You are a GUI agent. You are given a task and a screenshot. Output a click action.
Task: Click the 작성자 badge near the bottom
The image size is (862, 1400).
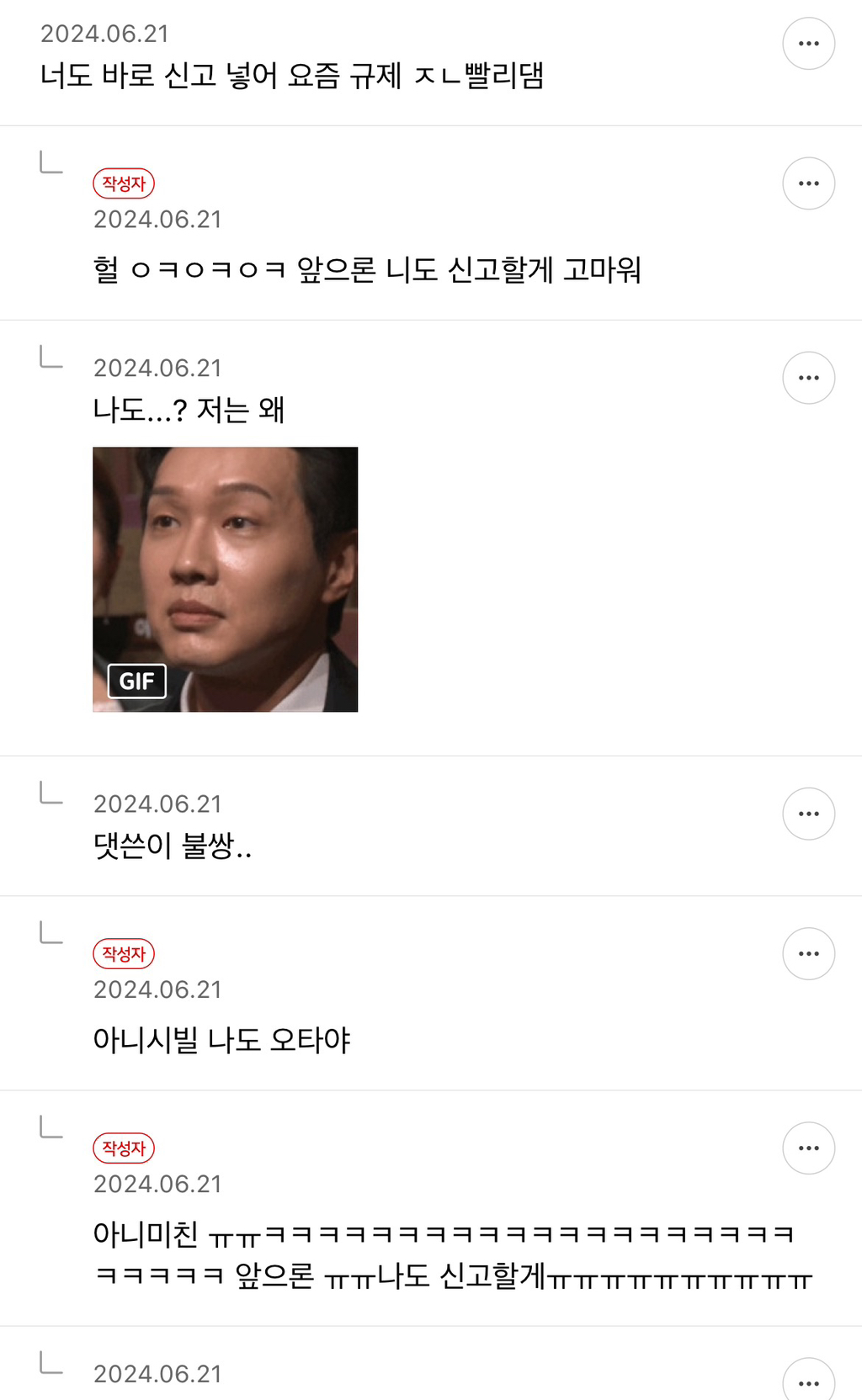coord(124,1148)
